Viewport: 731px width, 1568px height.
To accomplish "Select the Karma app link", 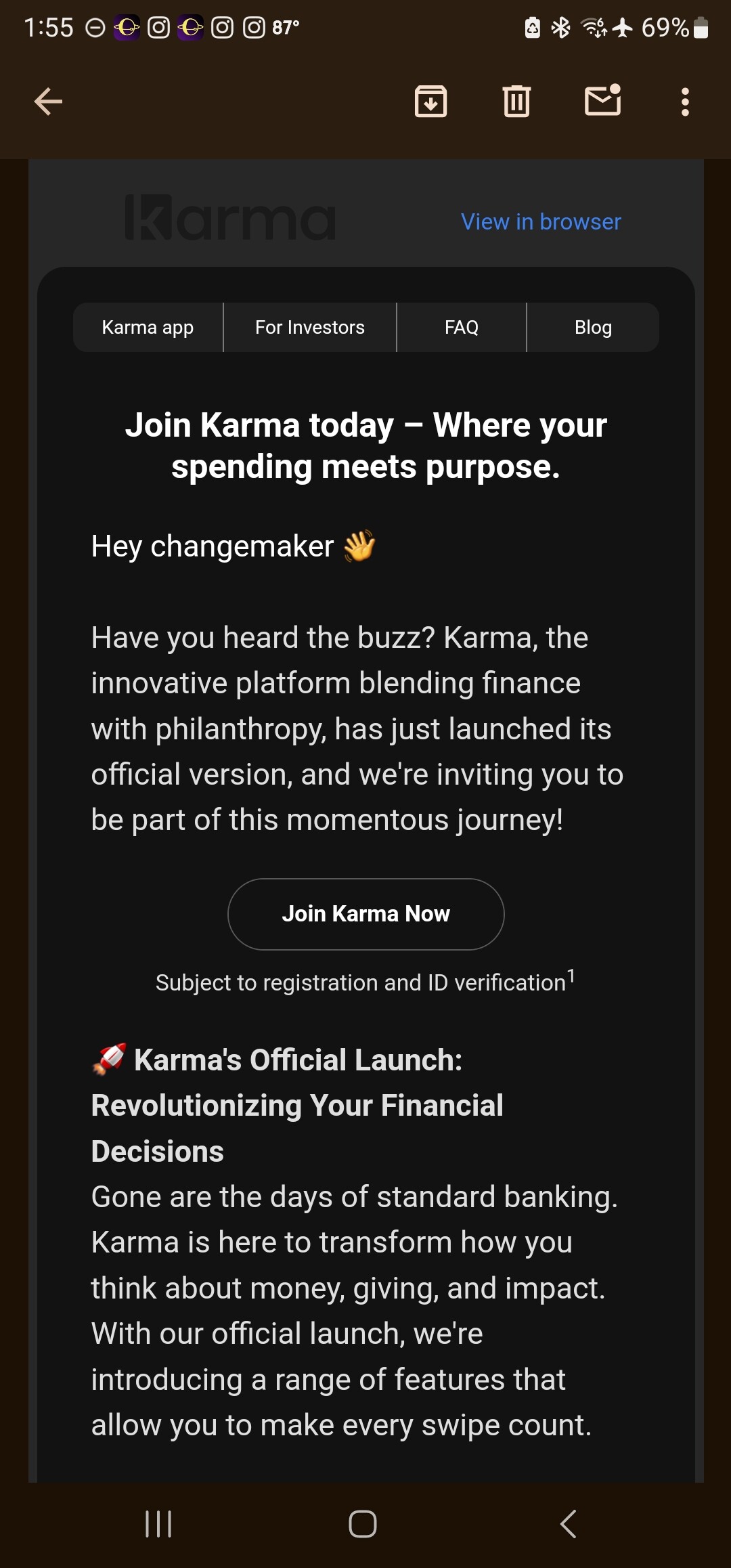I will click(148, 328).
